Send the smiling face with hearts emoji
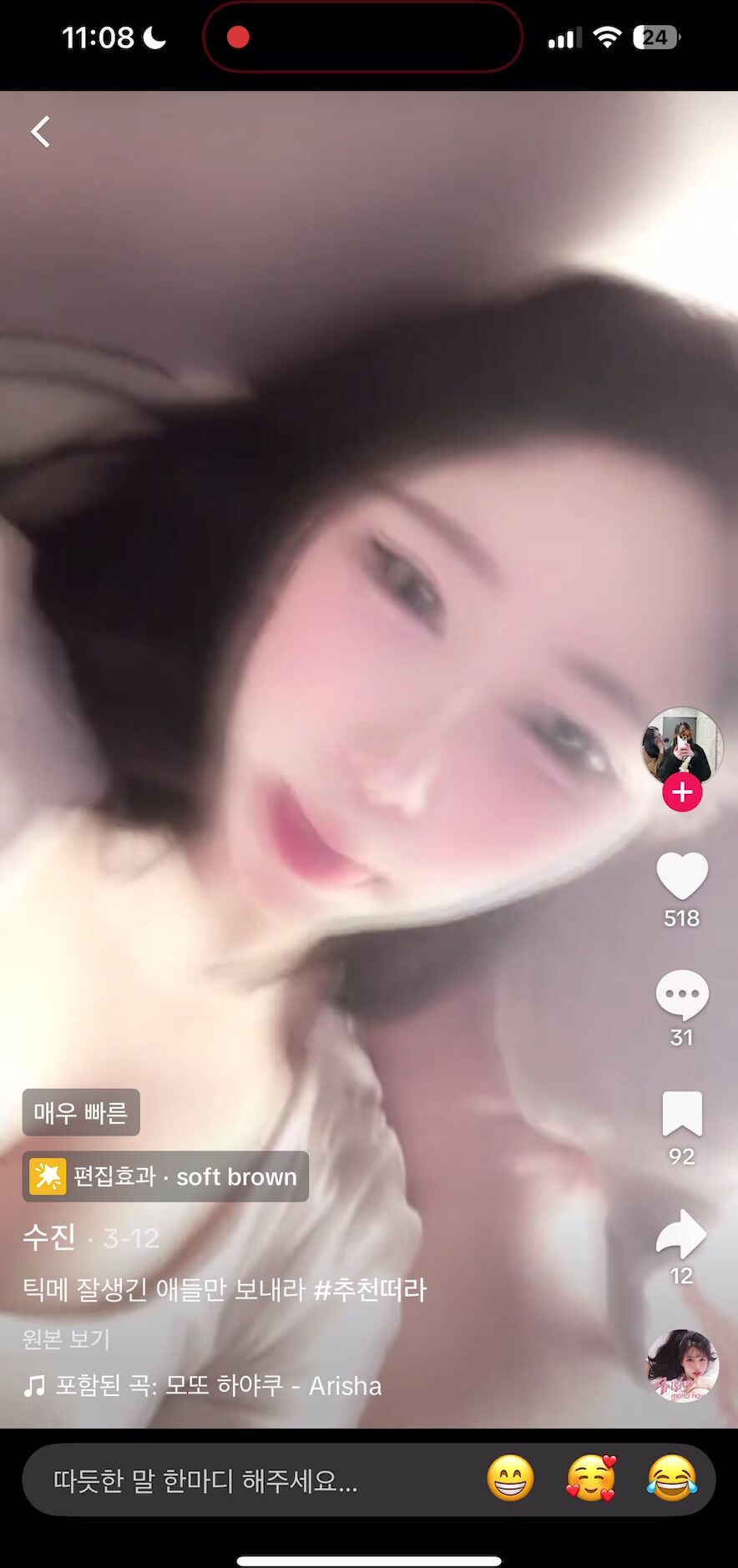738x1568 pixels. point(591,1479)
